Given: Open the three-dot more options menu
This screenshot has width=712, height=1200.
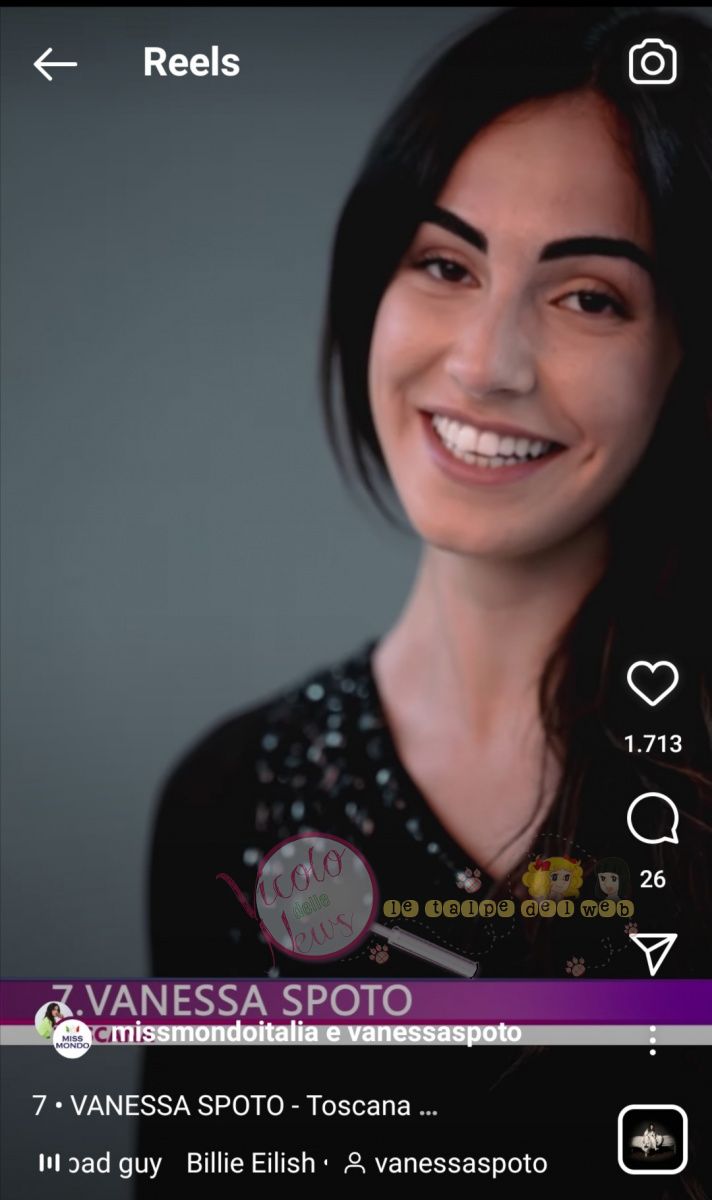Looking at the screenshot, I should pos(652,1040).
